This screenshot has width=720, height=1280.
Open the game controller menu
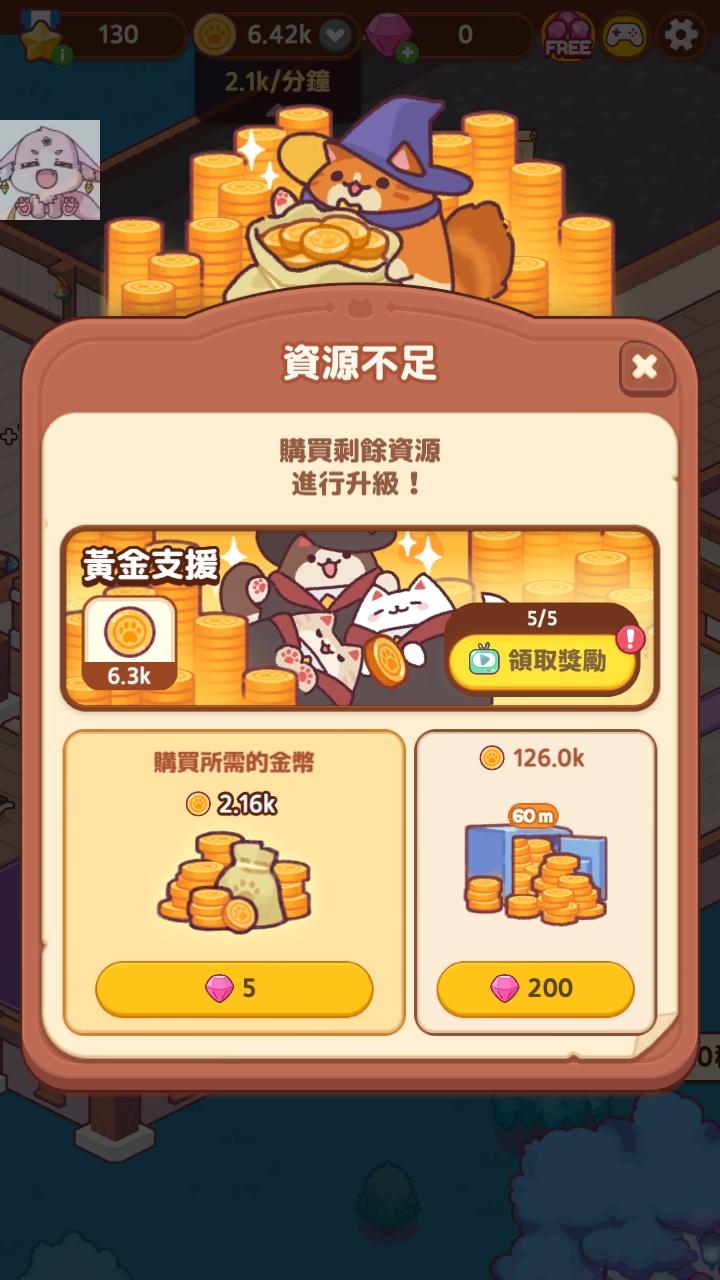625,36
